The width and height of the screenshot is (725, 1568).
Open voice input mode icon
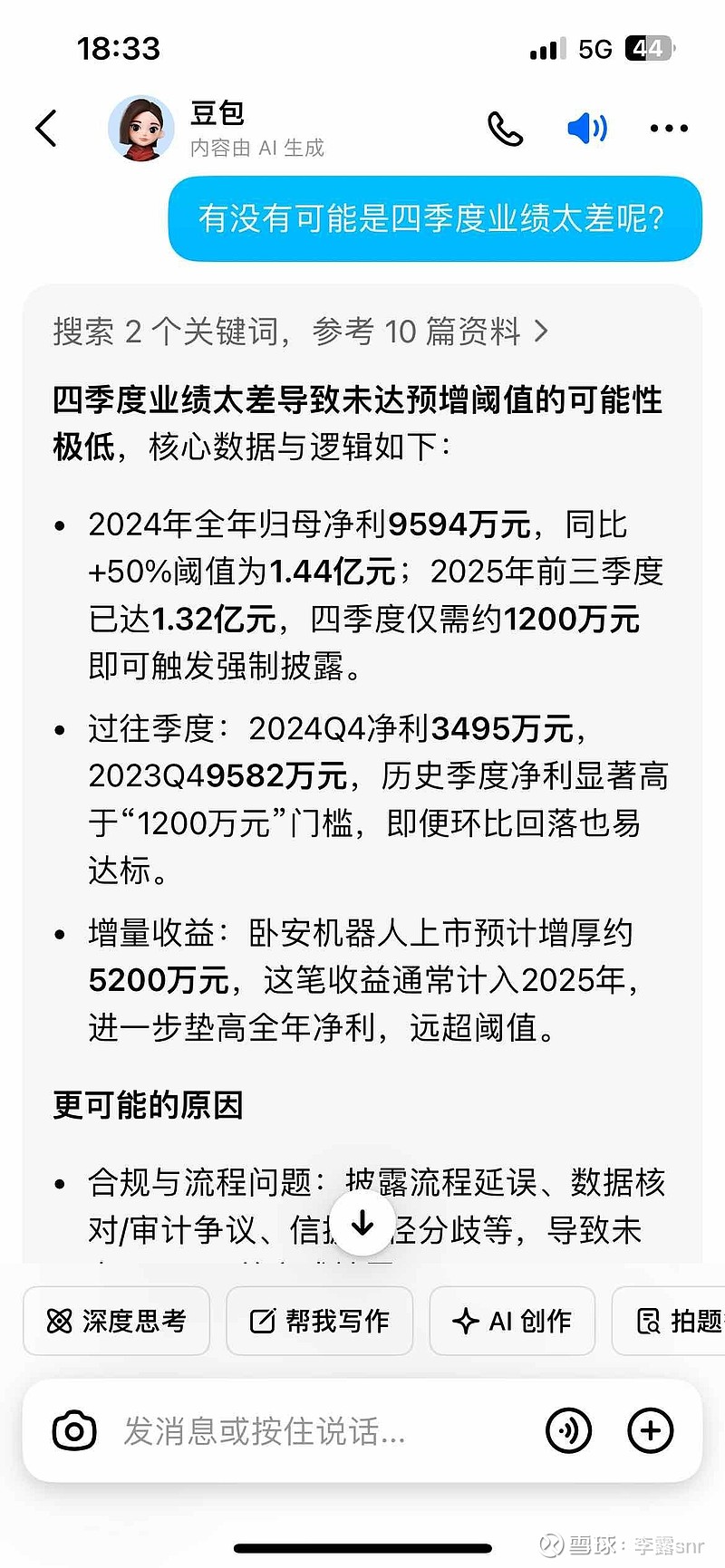569,1430
